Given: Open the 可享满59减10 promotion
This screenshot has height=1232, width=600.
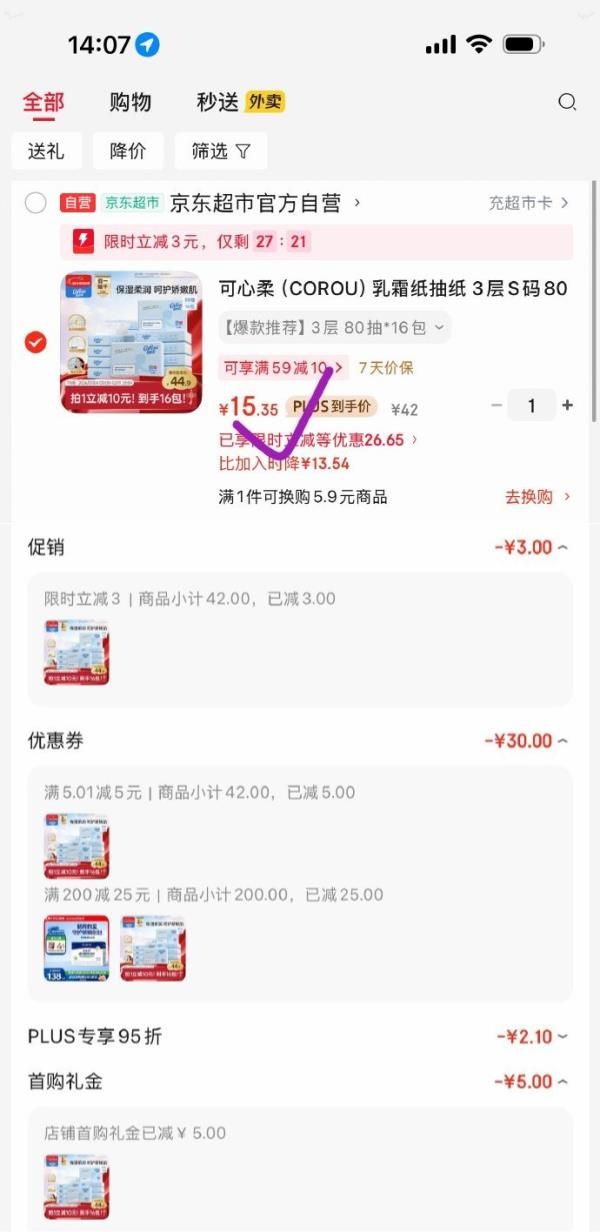Looking at the screenshot, I should tap(283, 368).
